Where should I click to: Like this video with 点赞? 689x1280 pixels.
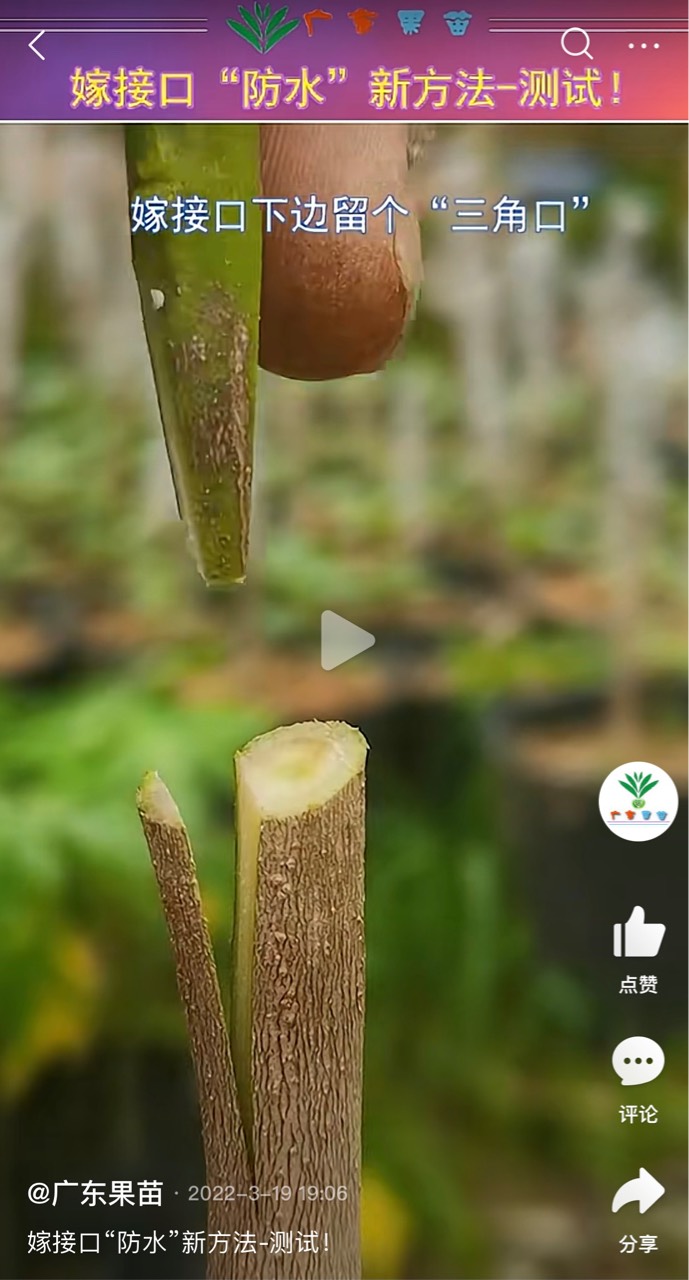pyautogui.click(x=639, y=950)
